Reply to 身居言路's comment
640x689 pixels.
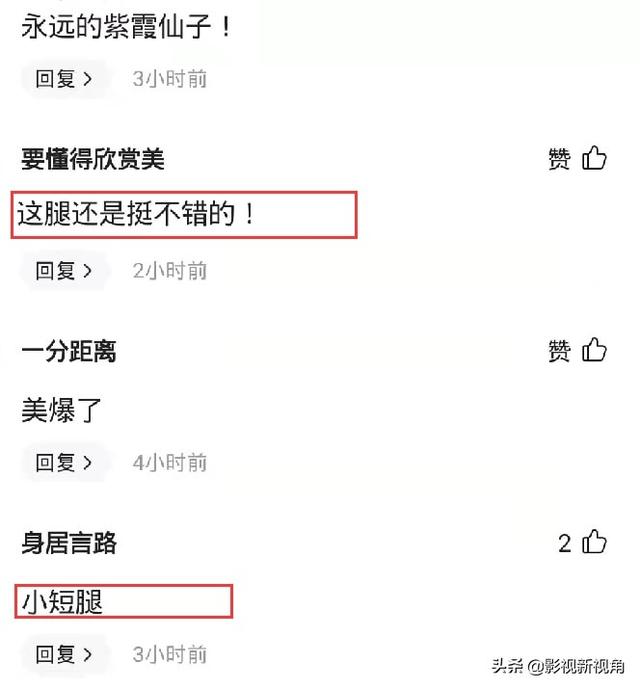pyautogui.click(x=64, y=655)
